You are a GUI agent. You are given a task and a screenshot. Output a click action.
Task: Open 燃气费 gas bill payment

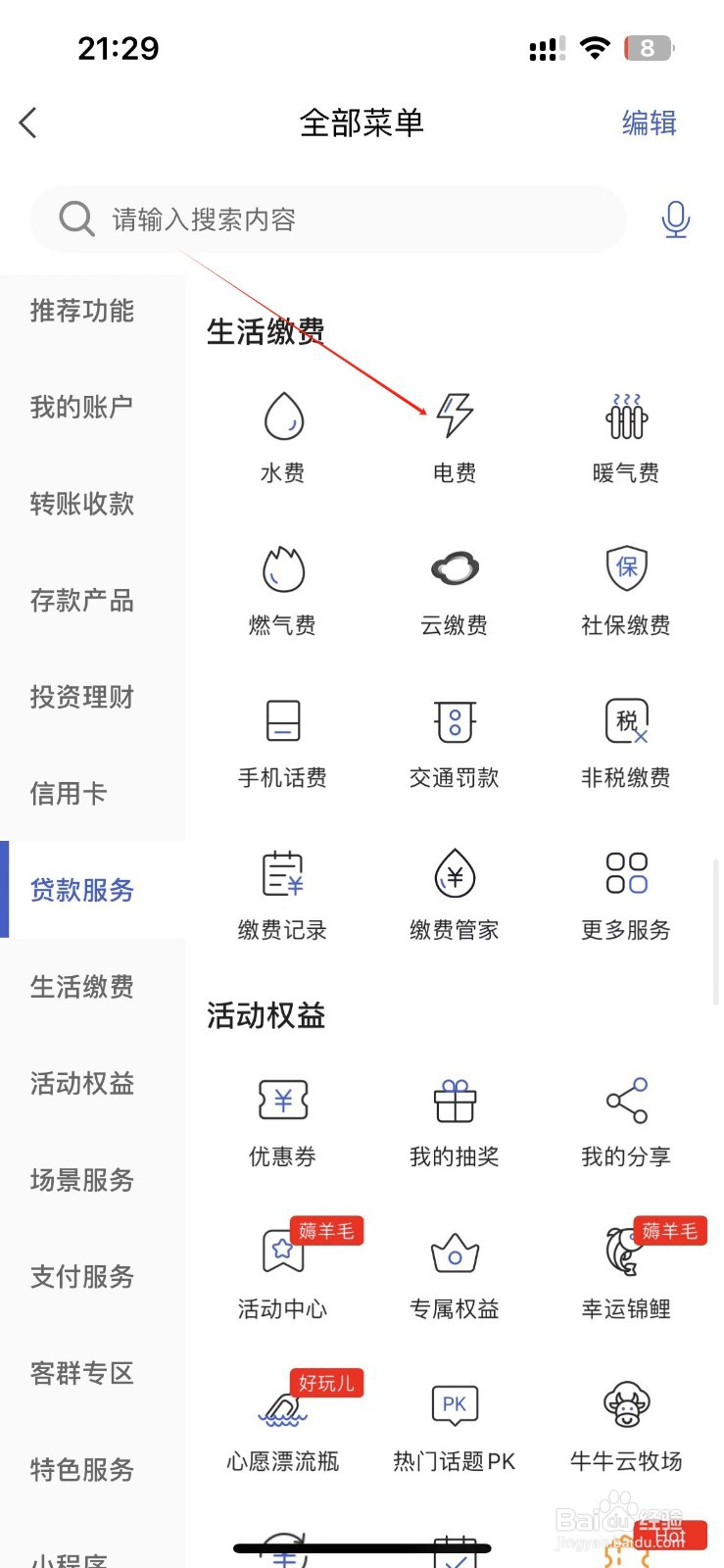click(283, 588)
